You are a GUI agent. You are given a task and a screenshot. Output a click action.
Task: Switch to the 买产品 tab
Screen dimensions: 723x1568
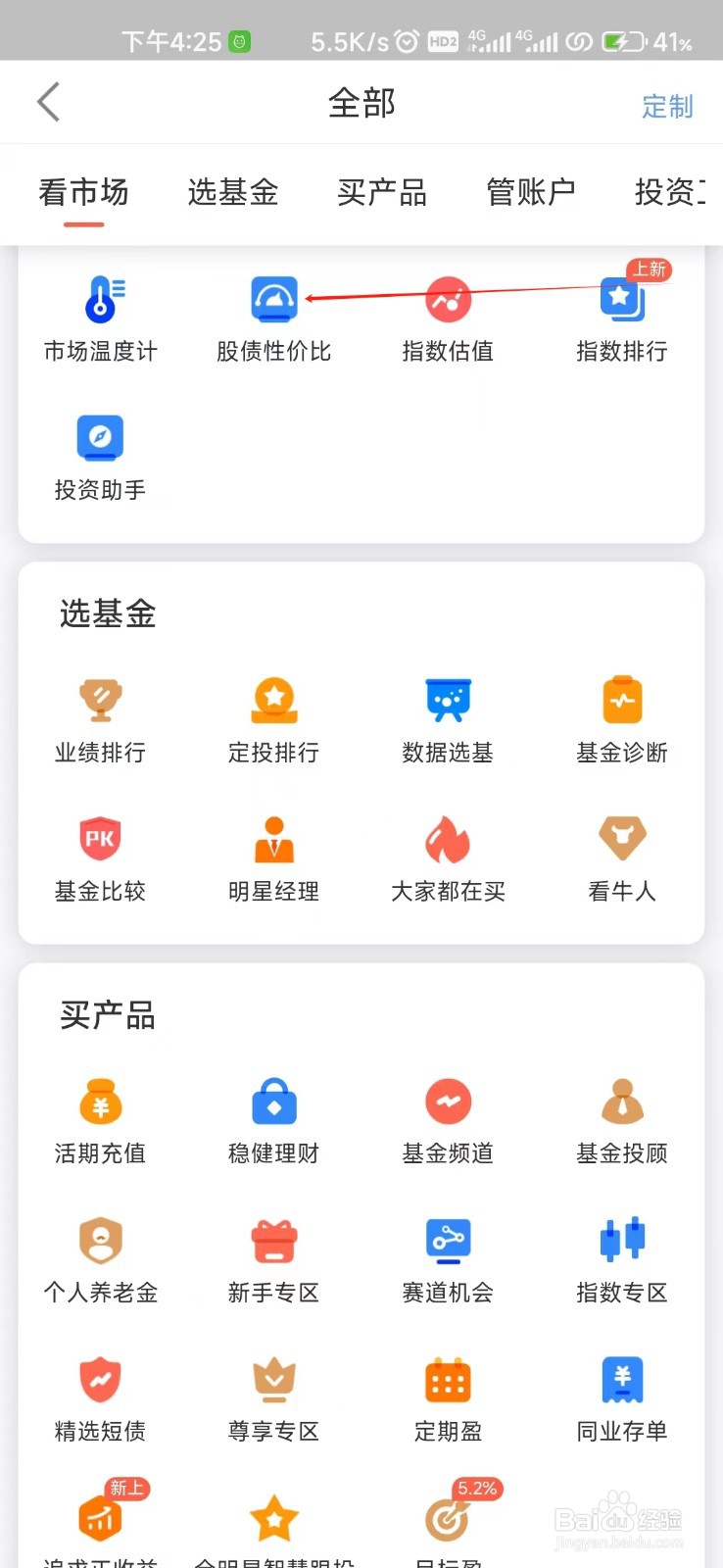click(x=382, y=192)
